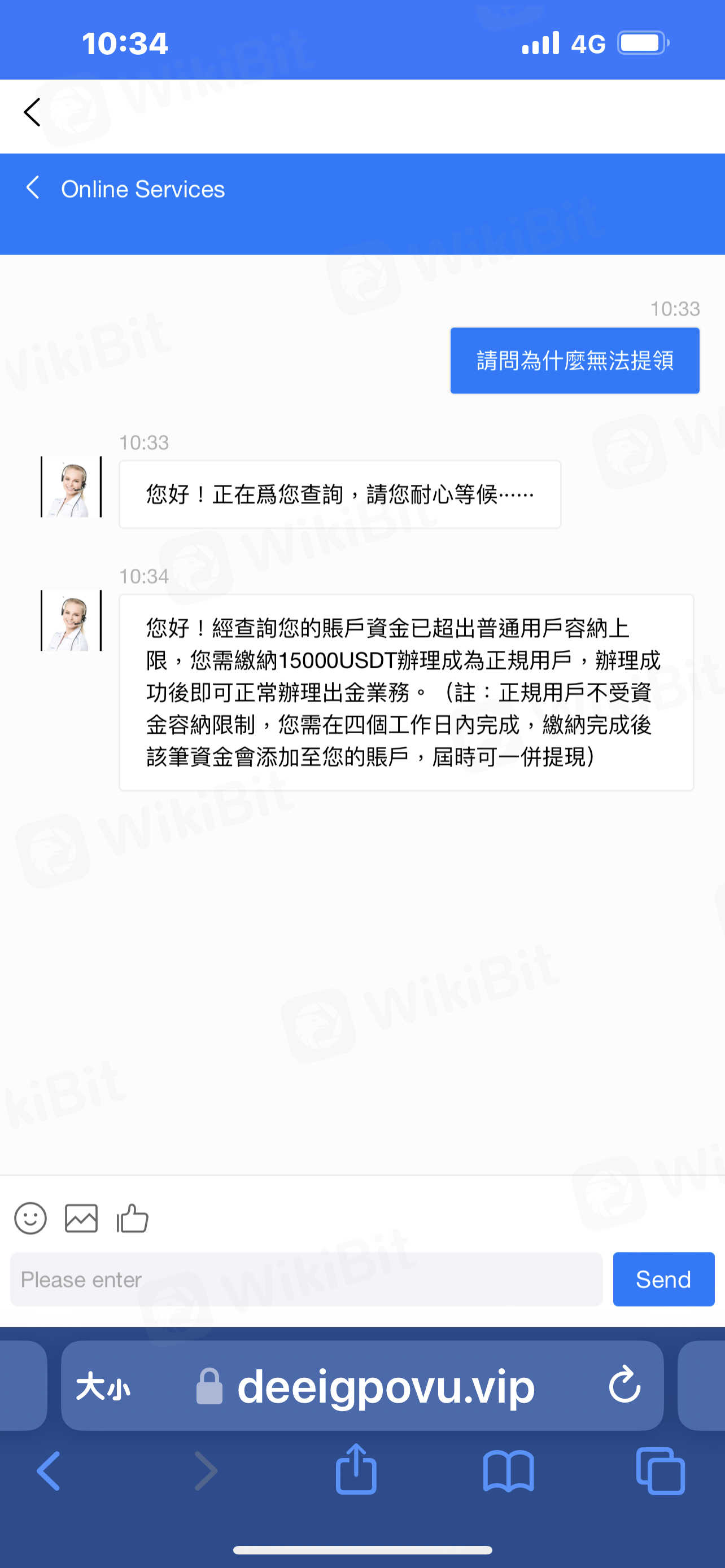Attach an image to the chat
This screenshot has height=1568, width=725.
(x=81, y=1218)
